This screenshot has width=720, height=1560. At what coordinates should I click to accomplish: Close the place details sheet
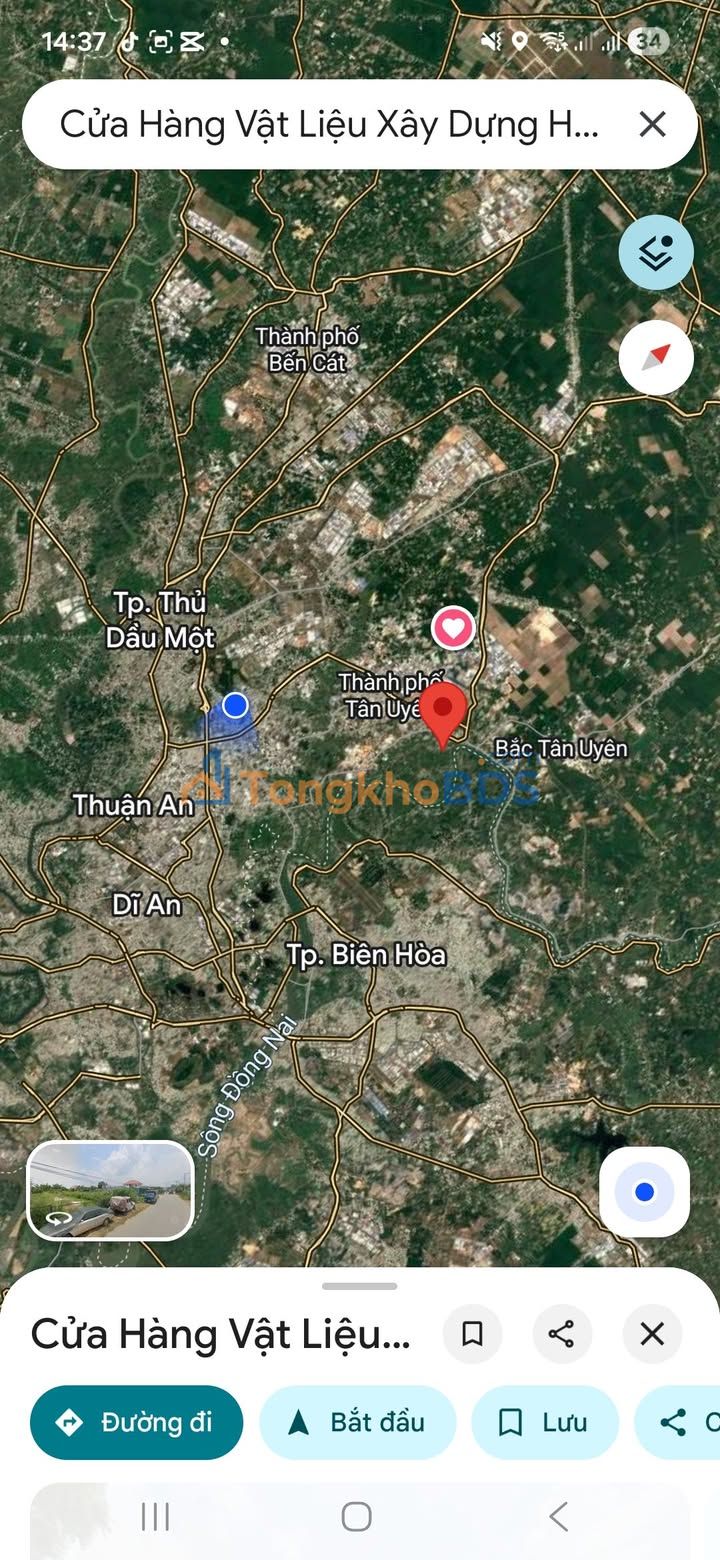click(x=652, y=1334)
